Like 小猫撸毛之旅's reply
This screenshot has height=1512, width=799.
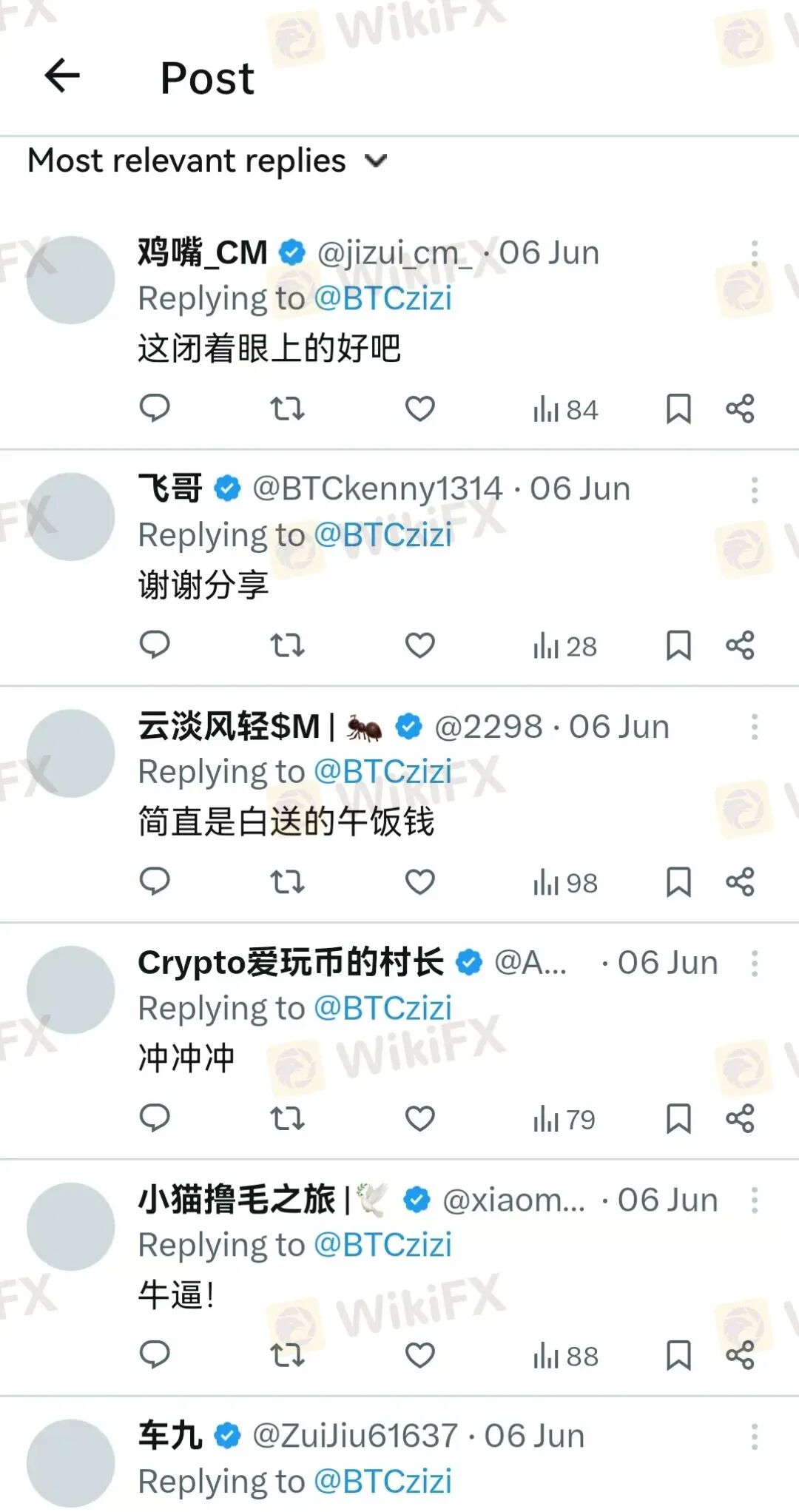[x=419, y=1355]
